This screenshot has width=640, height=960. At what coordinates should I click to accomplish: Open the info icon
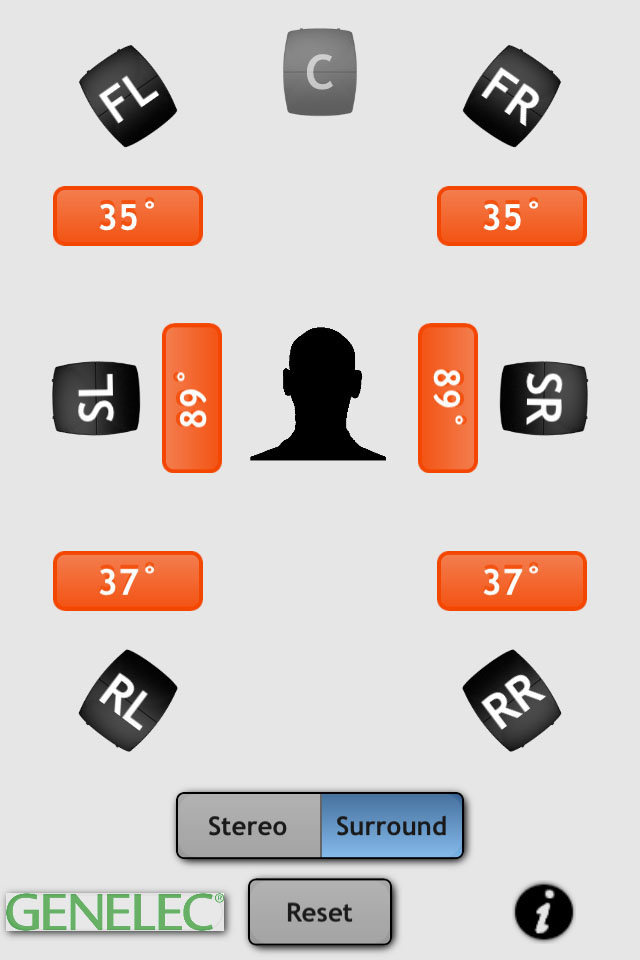pyautogui.click(x=543, y=912)
